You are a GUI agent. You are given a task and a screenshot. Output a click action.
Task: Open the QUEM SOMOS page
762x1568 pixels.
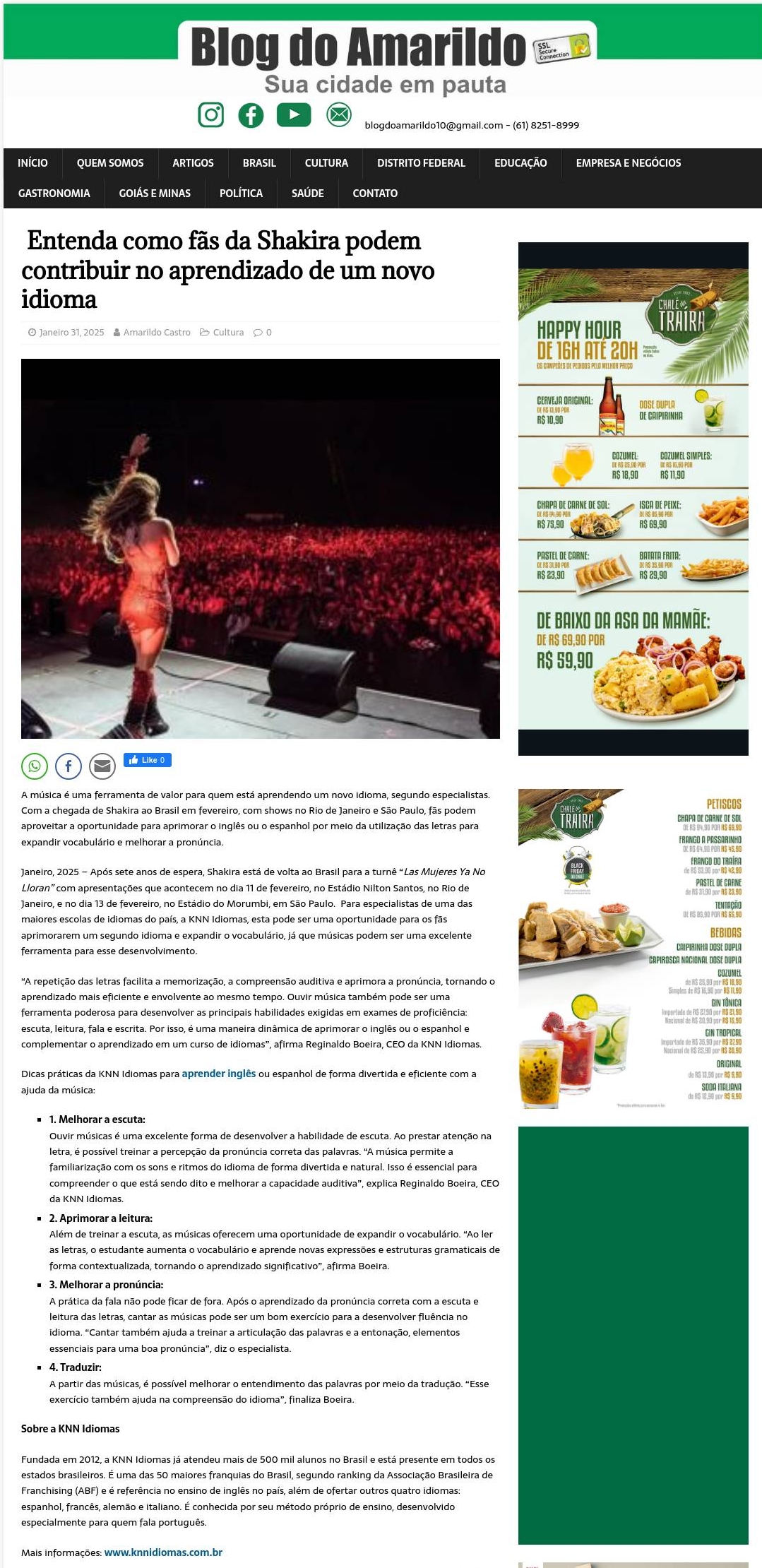pos(110,163)
